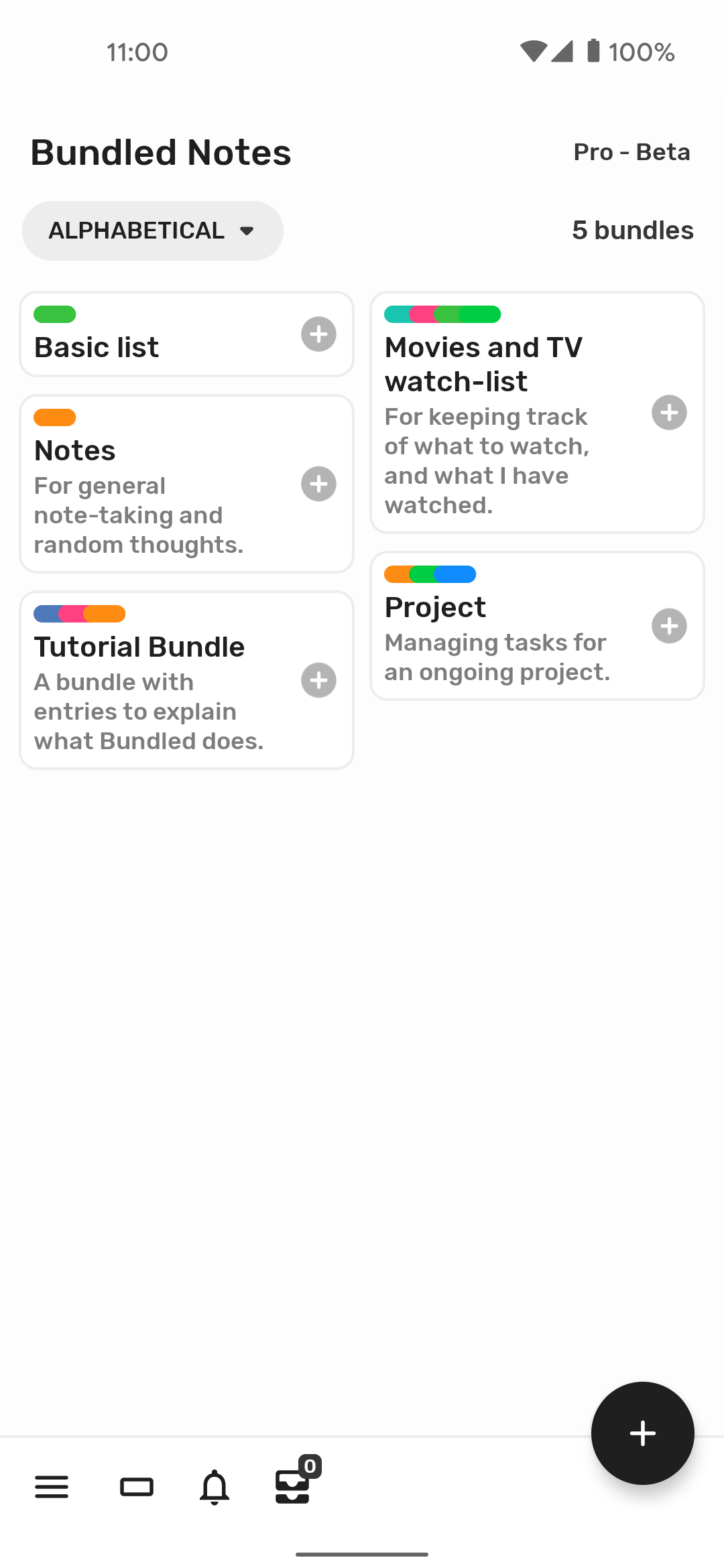Add an entry to Tutorial Bundle
724x1568 pixels.
(x=318, y=680)
